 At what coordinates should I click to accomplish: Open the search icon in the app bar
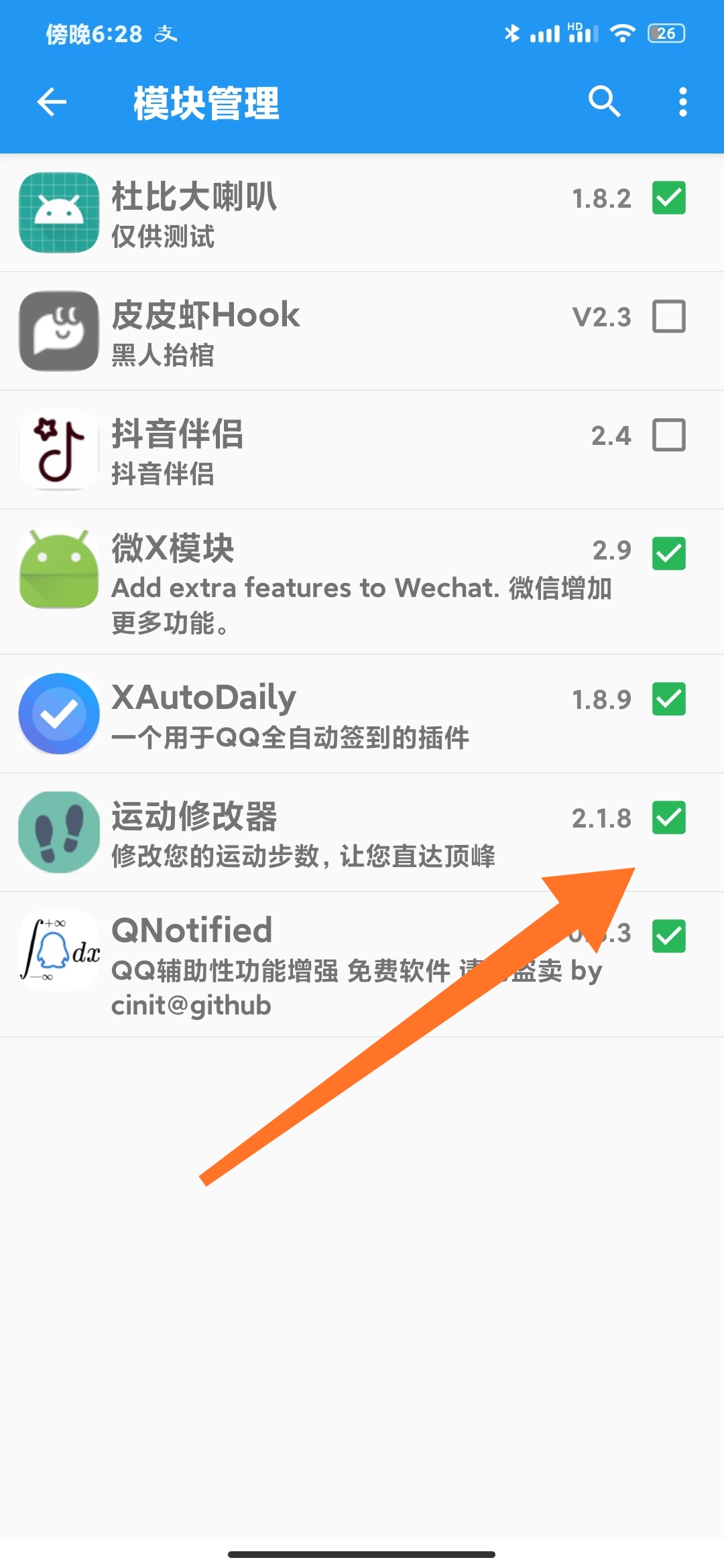click(x=604, y=103)
